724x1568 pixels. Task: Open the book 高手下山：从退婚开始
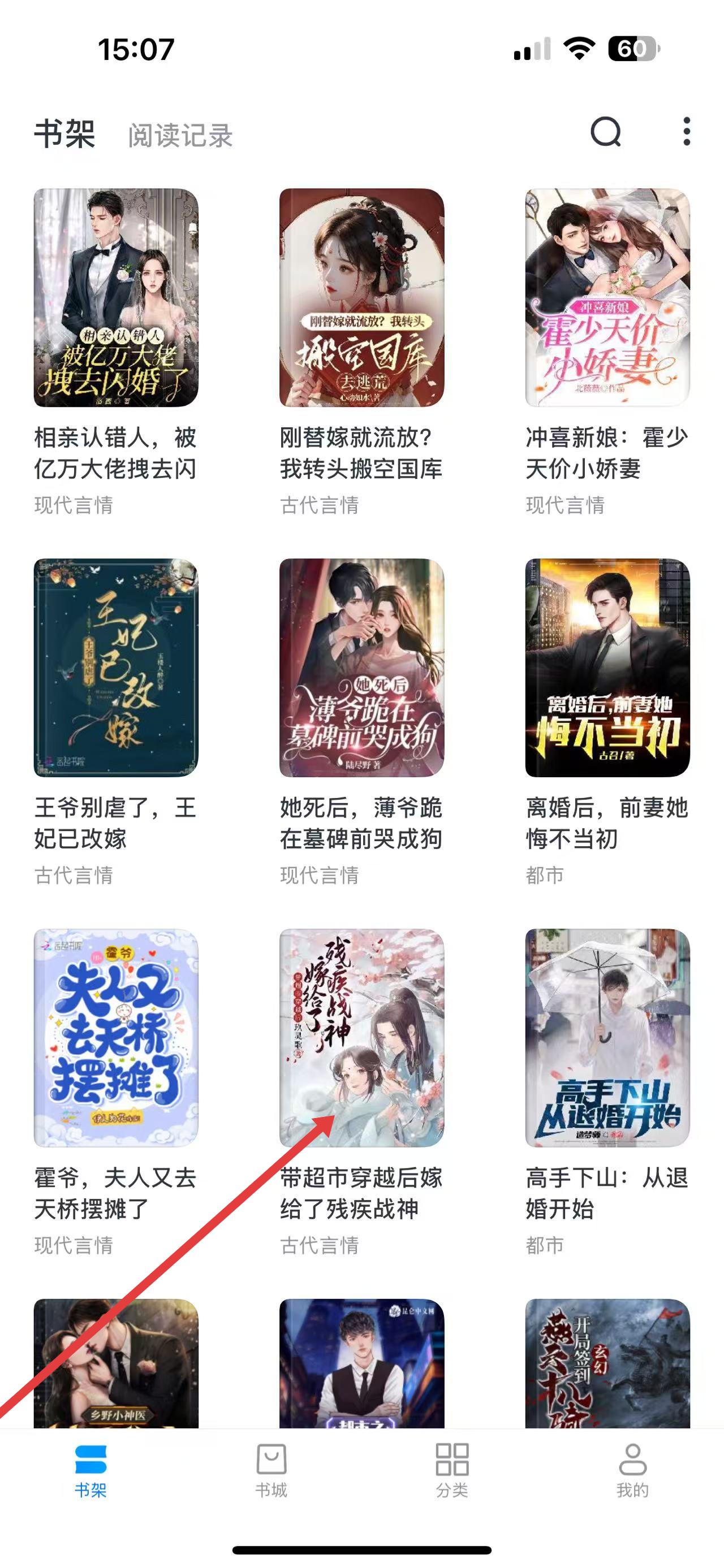607,1038
